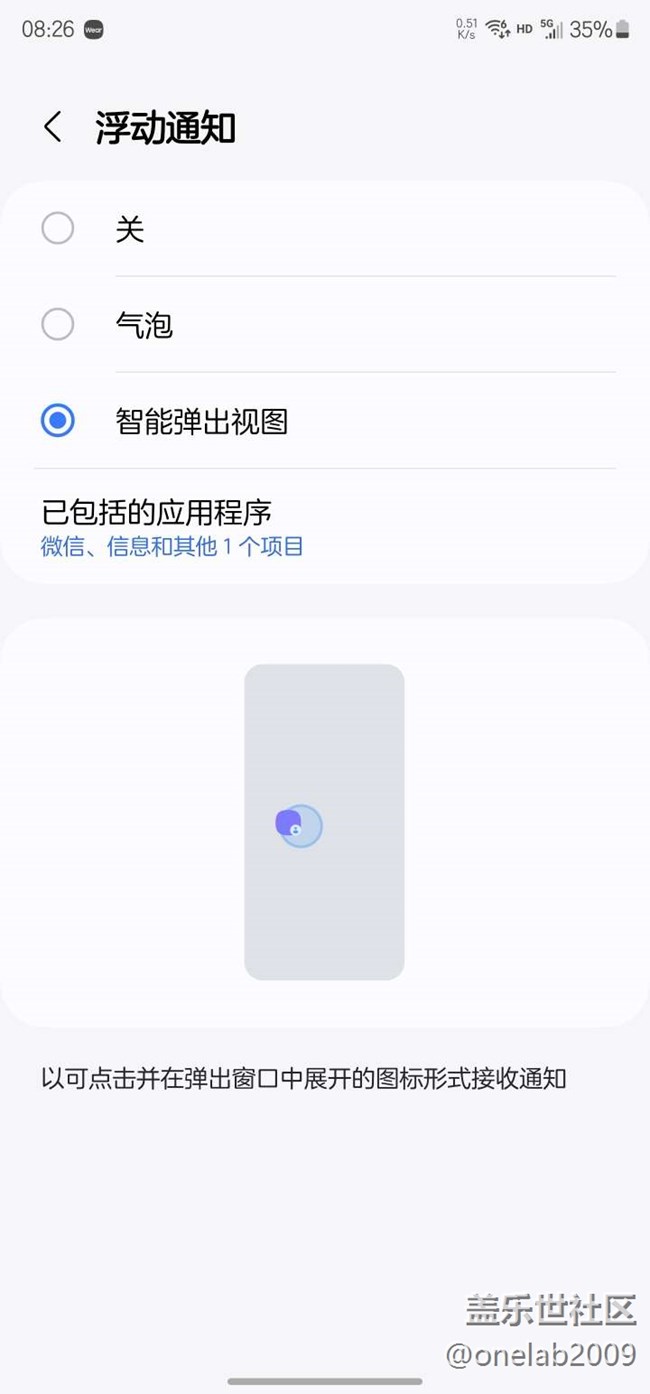Open 已包括的应用程序 list
The width and height of the screenshot is (650, 1394).
click(x=325, y=527)
